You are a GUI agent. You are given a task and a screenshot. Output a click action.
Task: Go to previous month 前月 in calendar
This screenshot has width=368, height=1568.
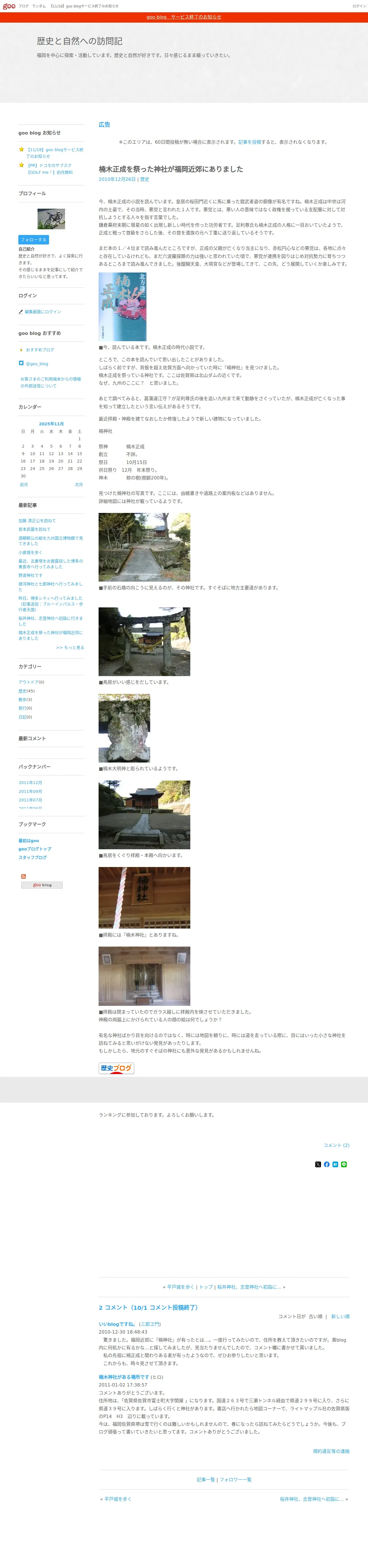point(24,485)
